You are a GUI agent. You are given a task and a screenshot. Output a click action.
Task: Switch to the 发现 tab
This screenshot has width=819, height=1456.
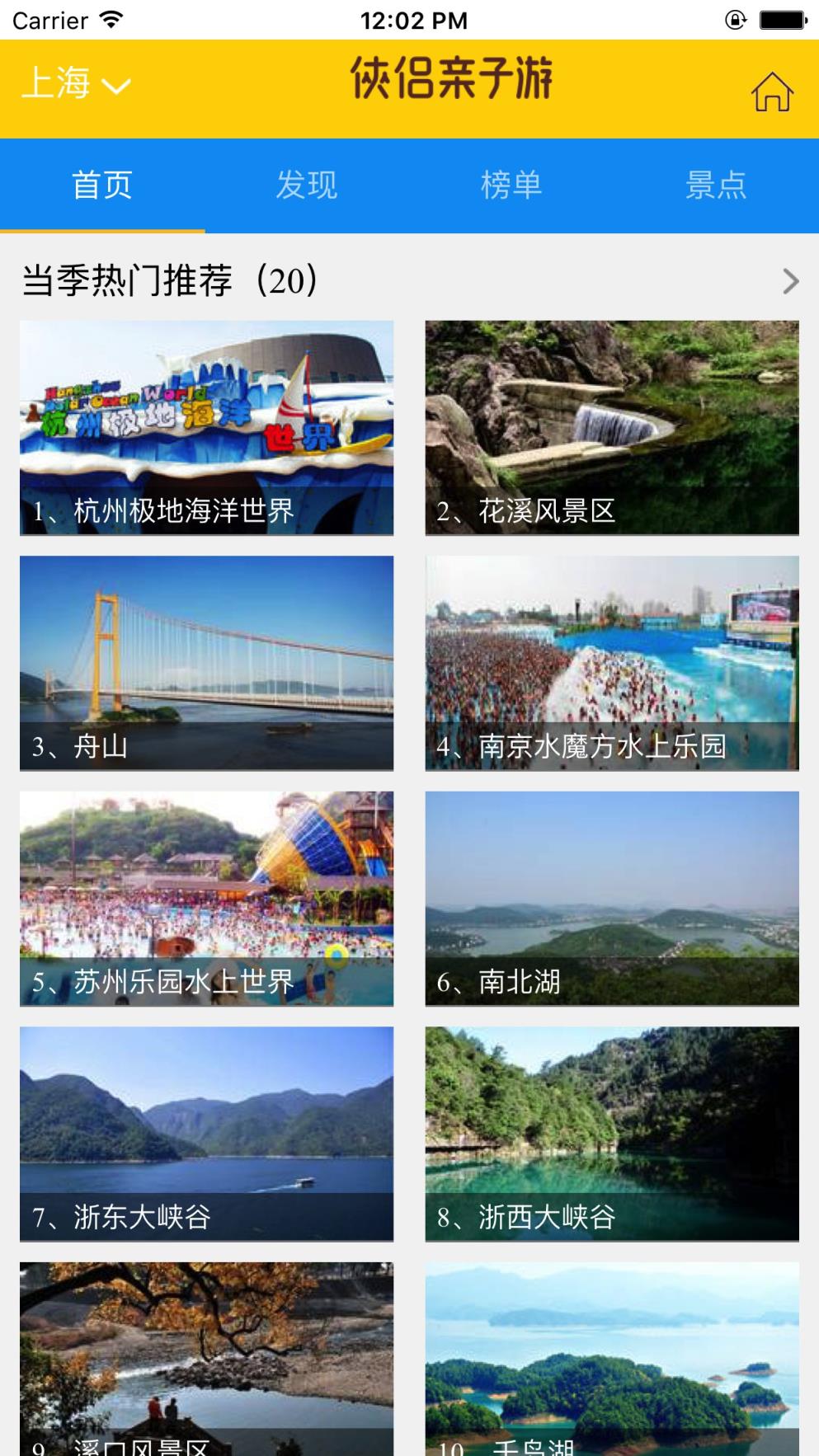[306, 185]
